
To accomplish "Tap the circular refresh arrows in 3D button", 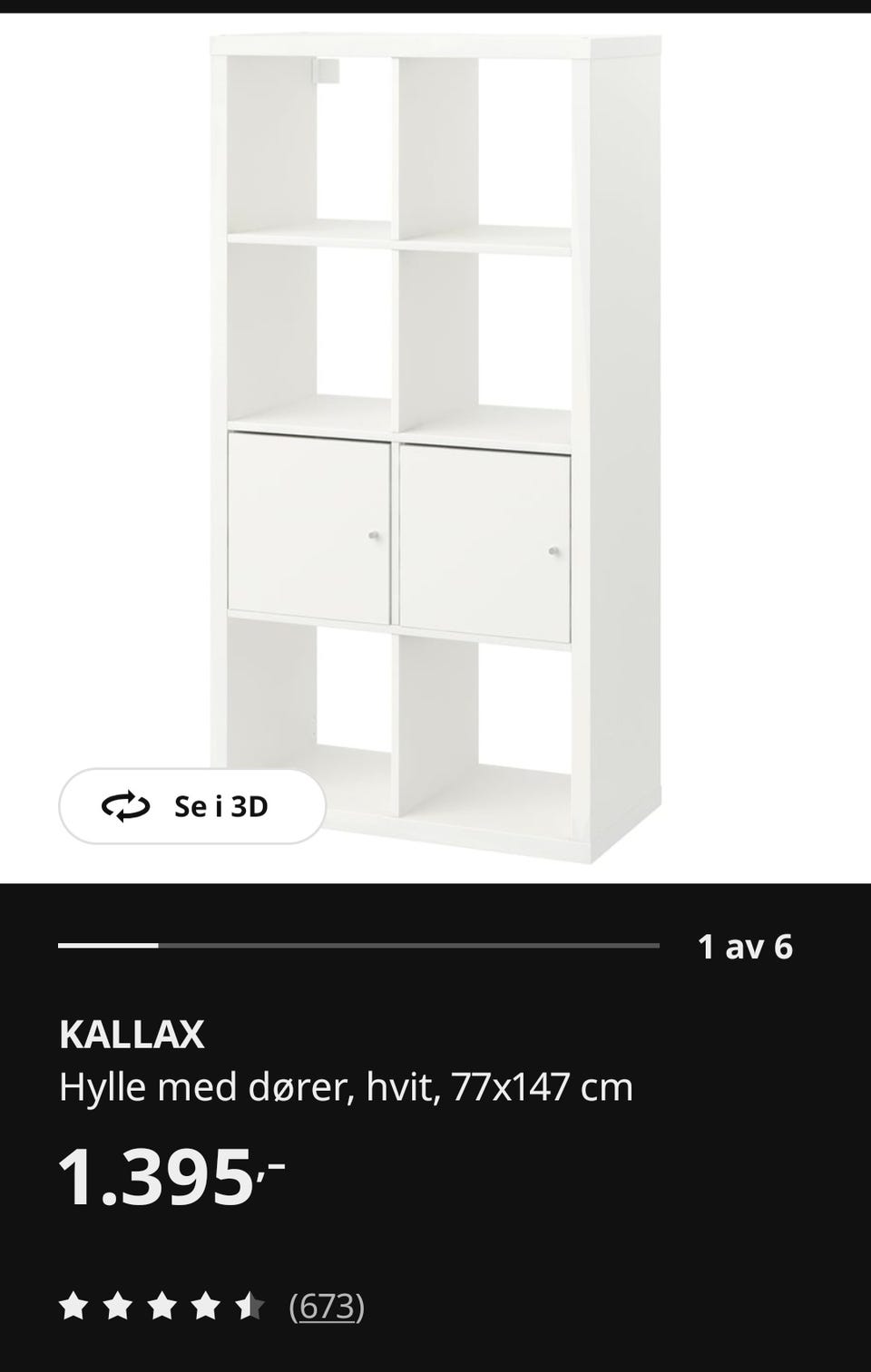I will pos(128,805).
